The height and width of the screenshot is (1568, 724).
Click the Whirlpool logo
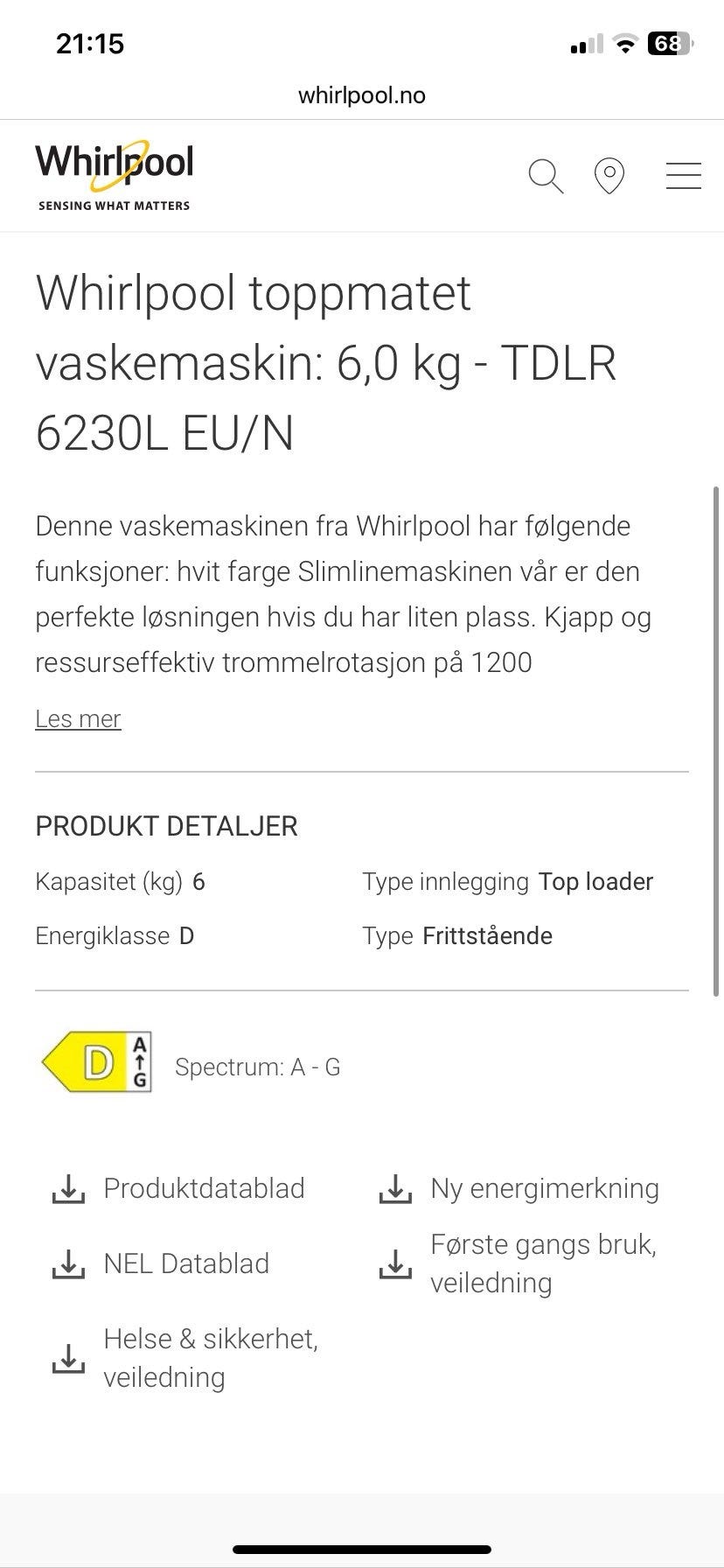tap(114, 166)
